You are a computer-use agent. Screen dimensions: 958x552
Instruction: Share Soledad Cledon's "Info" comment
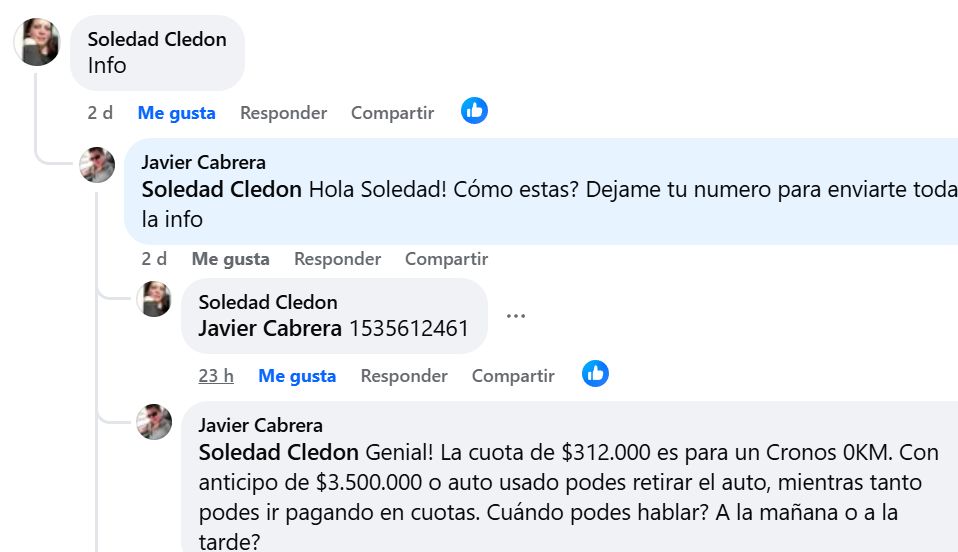coord(392,113)
